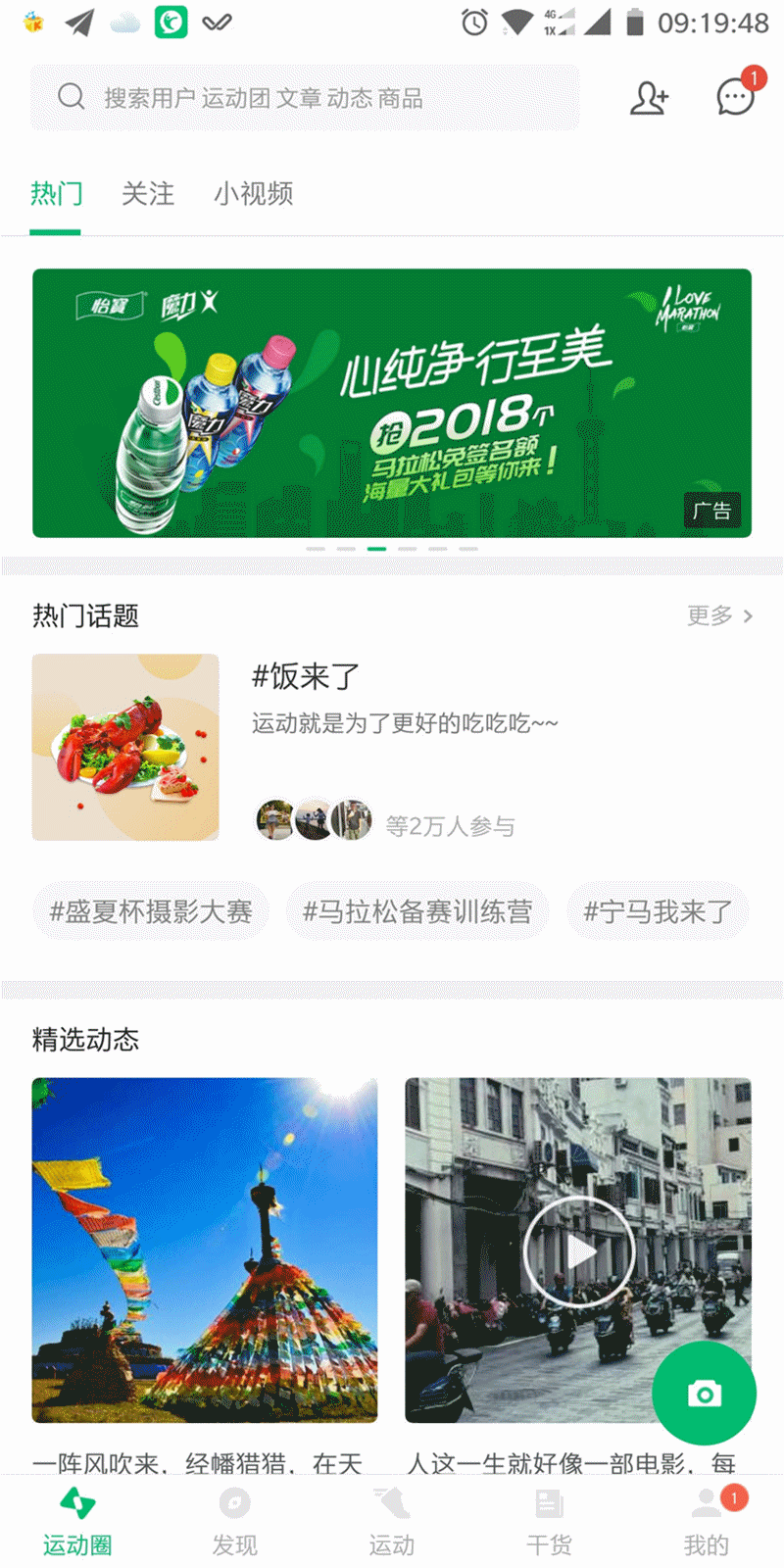Tap the add friends icon near the search bar

tap(648, 96)
